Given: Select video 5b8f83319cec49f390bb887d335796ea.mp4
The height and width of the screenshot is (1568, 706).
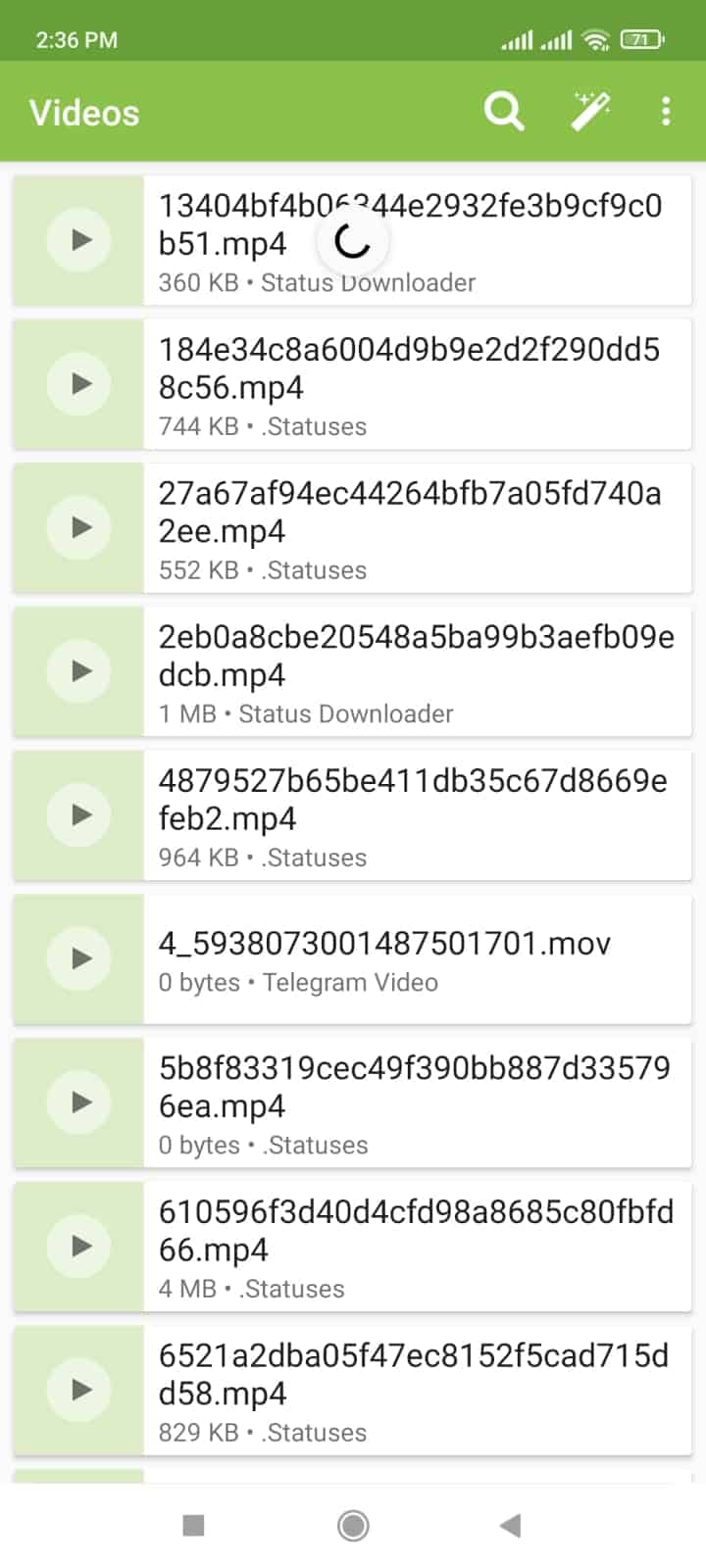Looking at the screenshot, I should click(417, 1102).
